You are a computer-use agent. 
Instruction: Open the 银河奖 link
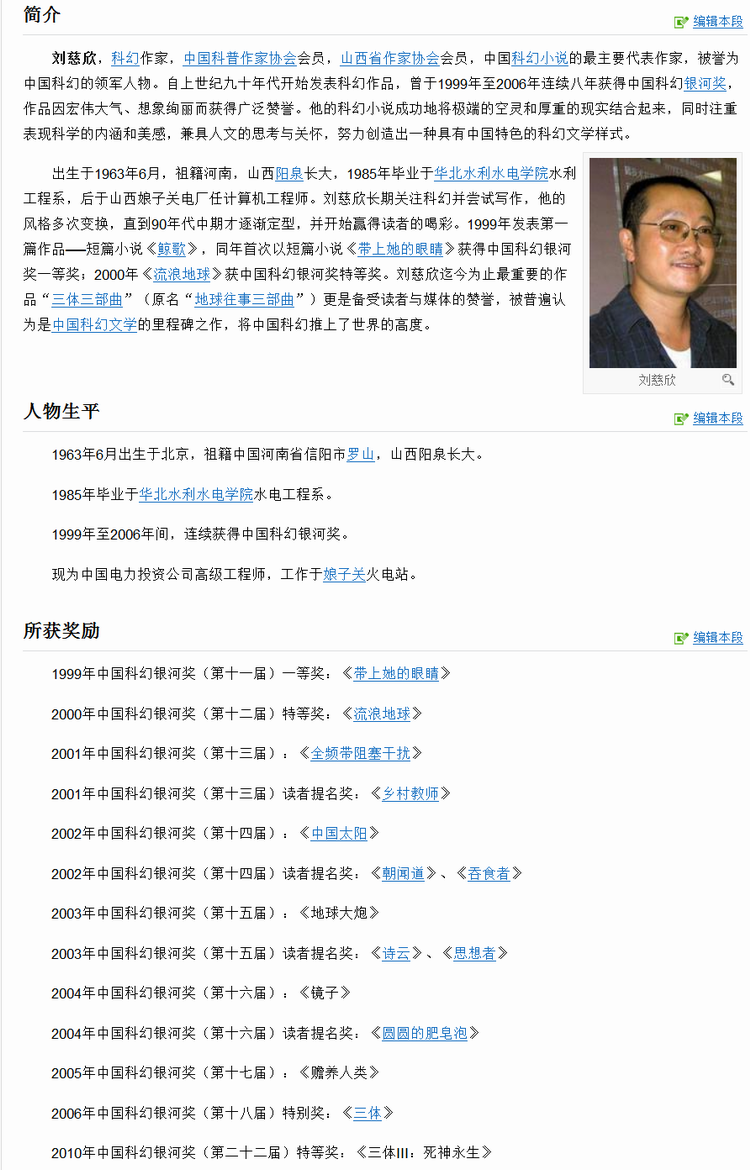[x=705, y=82]
